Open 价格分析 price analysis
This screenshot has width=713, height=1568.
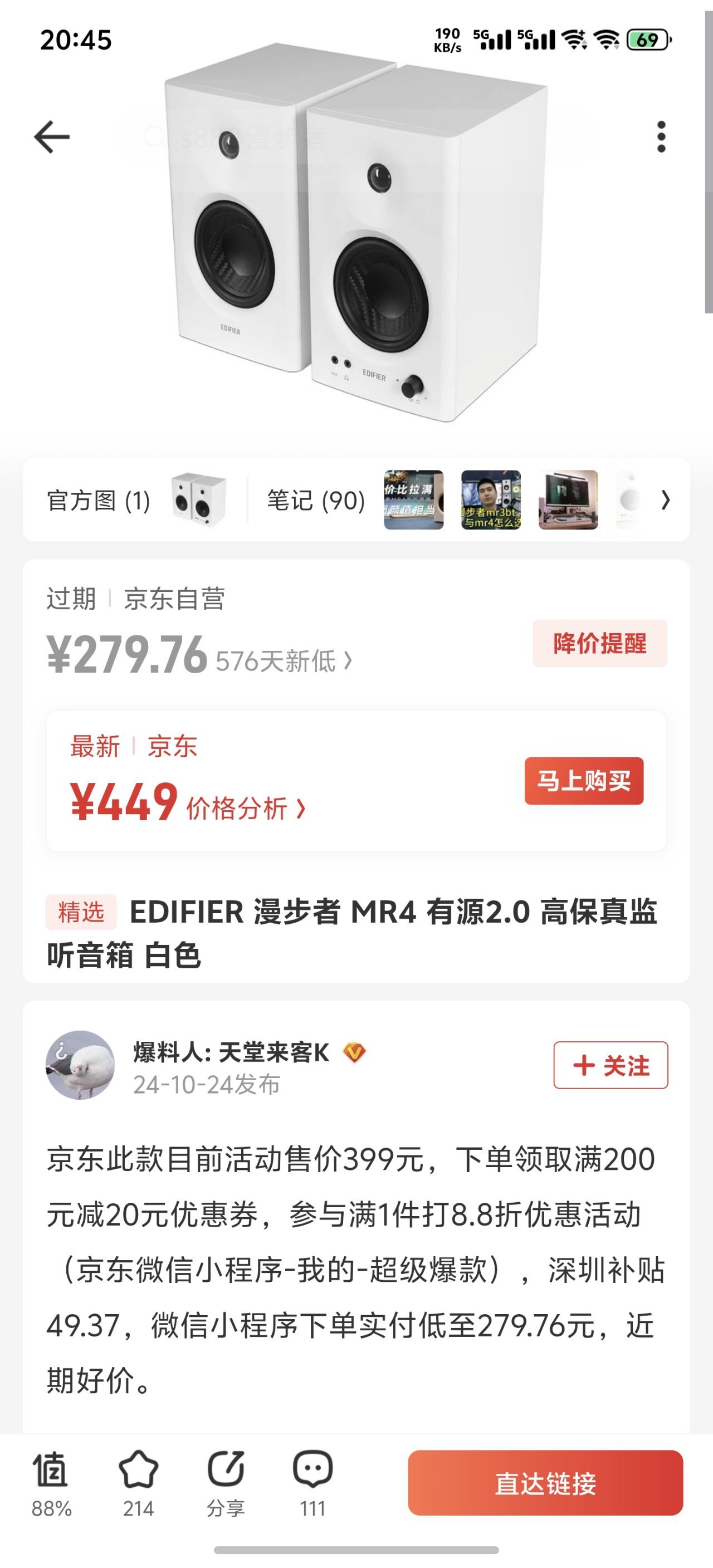[246, 809]
